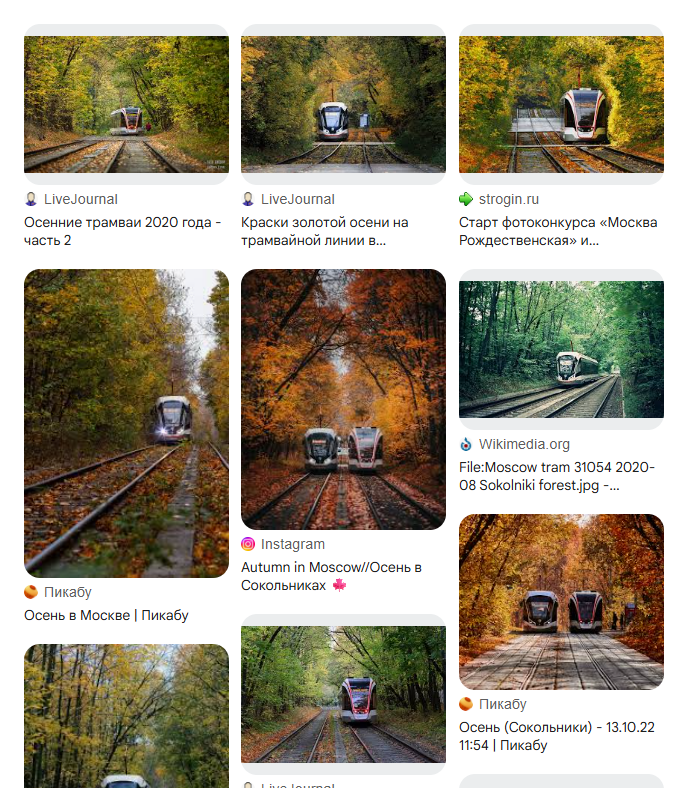The width and height of the screenshot is (683, 788).
Task: Open the Wikimedia Moscow tram 31054 image
Action: tap(561, 349)
